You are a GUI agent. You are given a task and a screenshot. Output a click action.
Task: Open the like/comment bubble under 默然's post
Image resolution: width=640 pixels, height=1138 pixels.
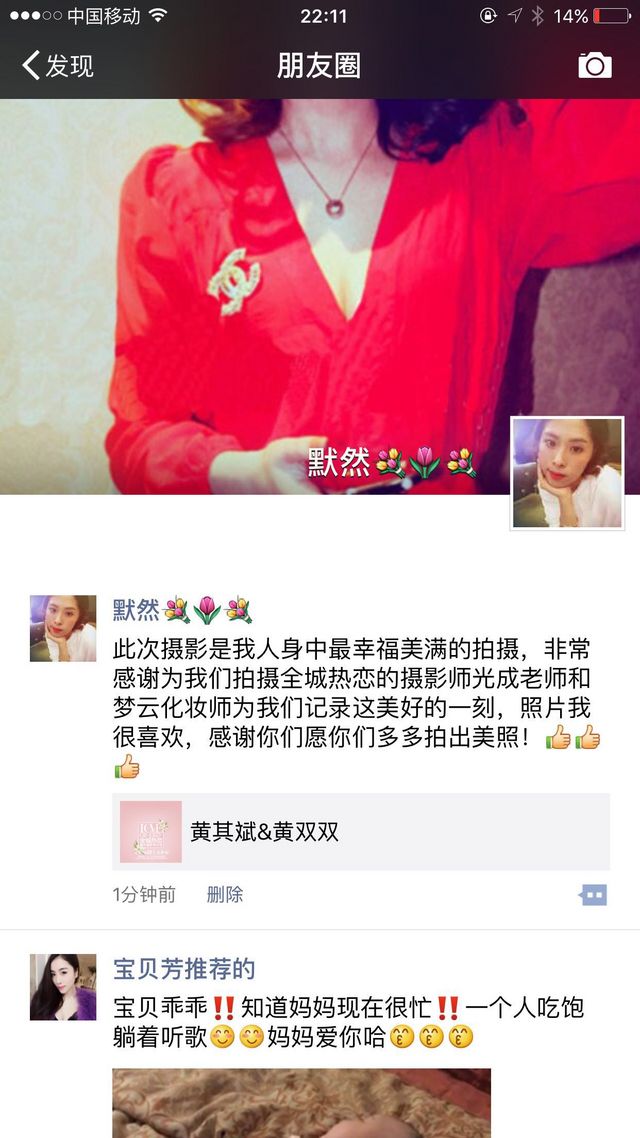593,895
